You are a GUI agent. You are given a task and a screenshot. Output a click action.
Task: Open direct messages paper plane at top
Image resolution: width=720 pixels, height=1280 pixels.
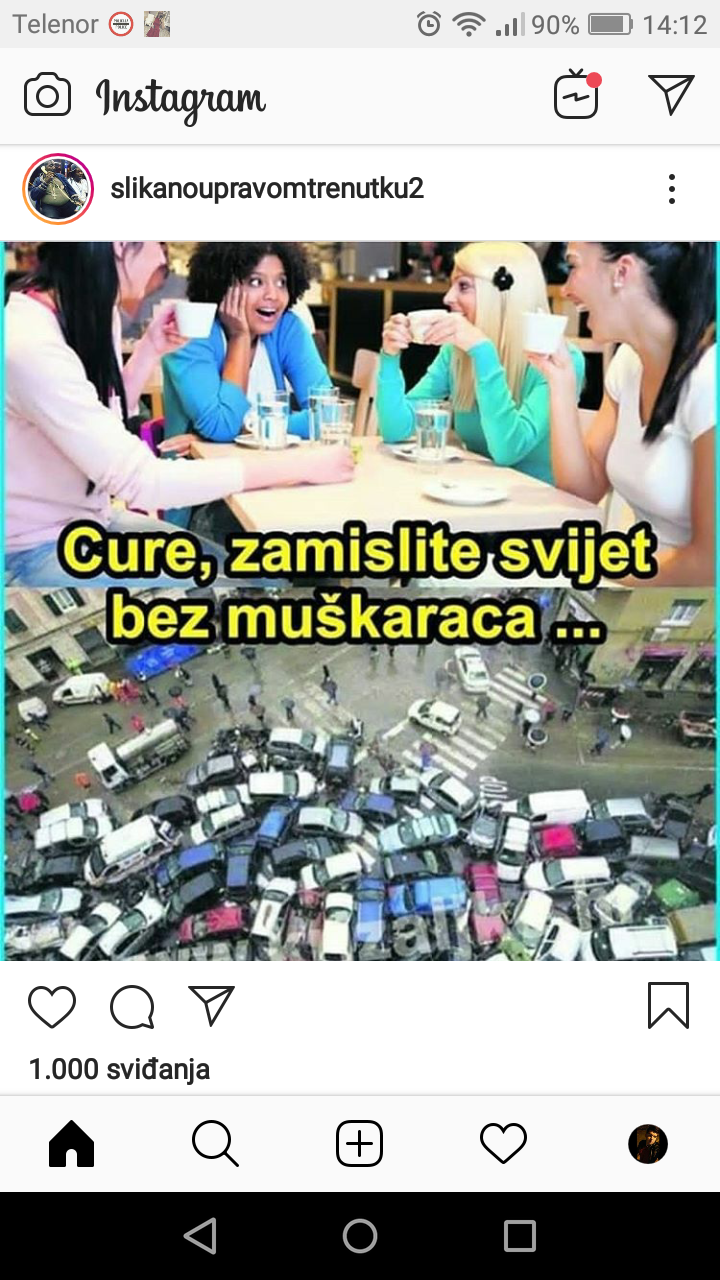coord(671,94)
